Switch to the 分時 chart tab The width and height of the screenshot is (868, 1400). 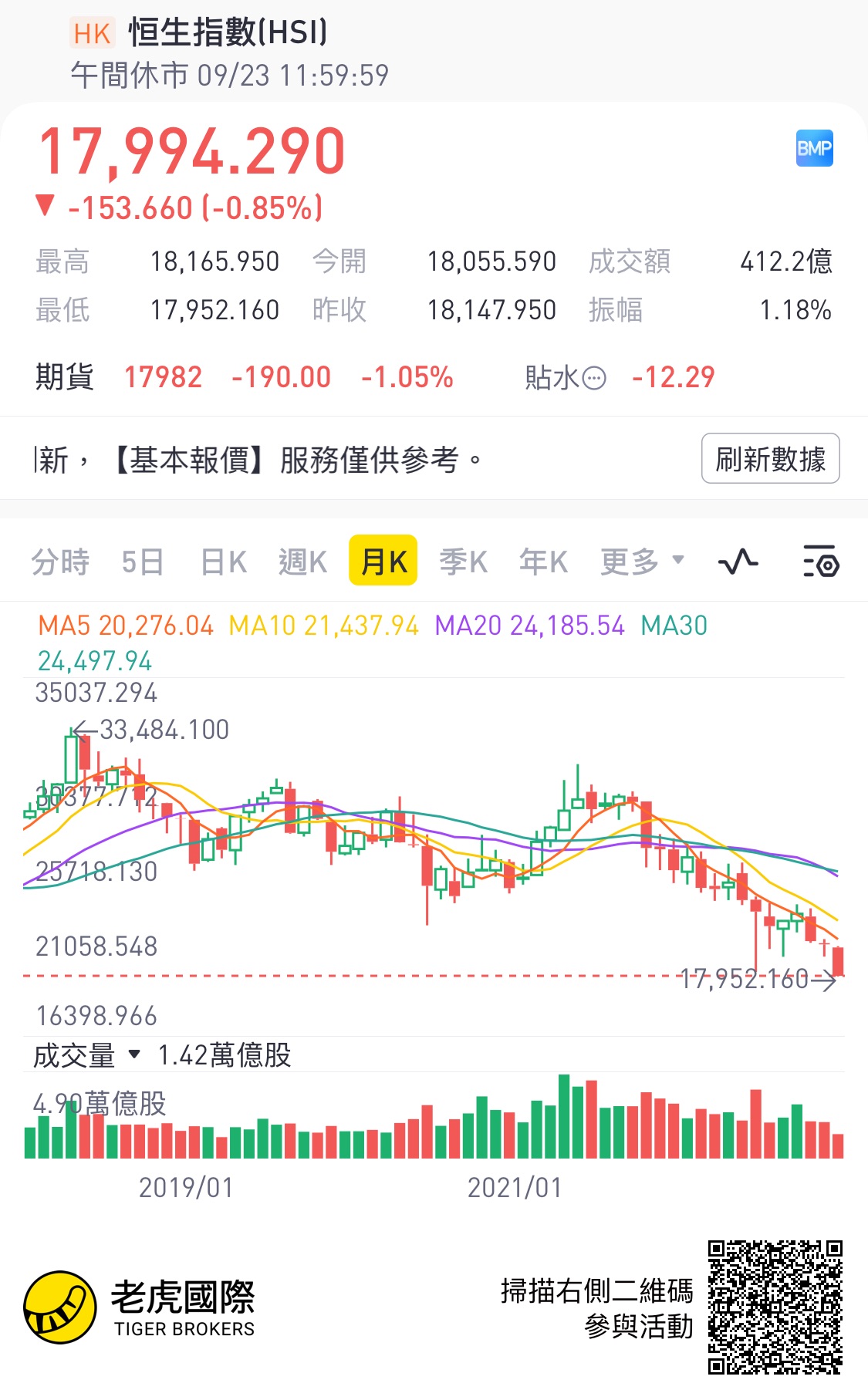click(x=60, y=562)
